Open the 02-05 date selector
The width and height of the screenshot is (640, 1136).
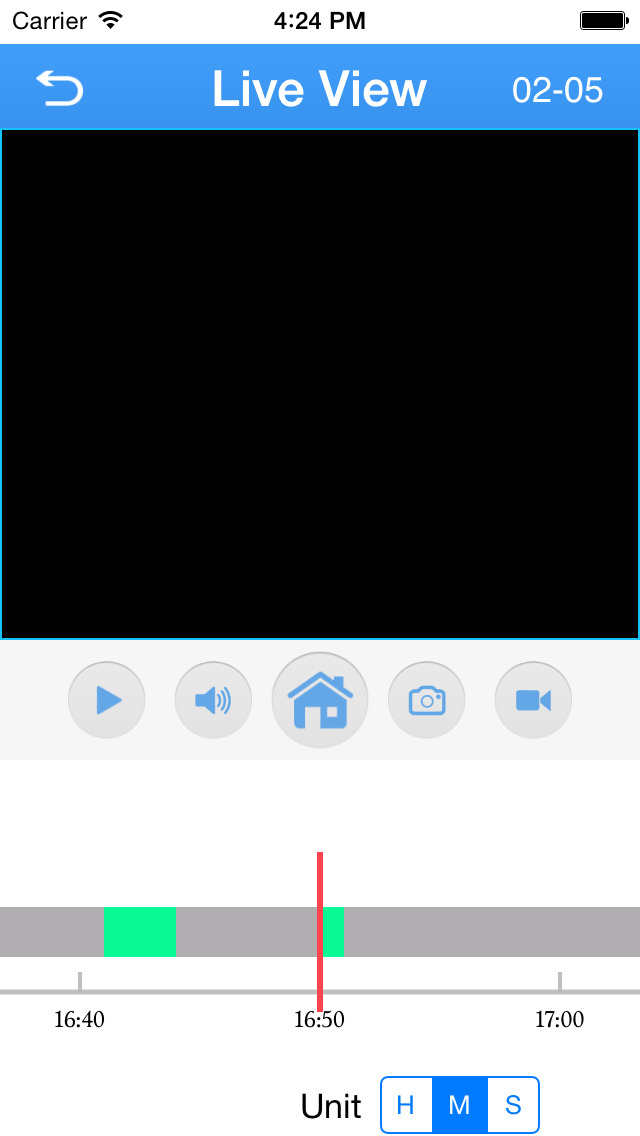557,90
